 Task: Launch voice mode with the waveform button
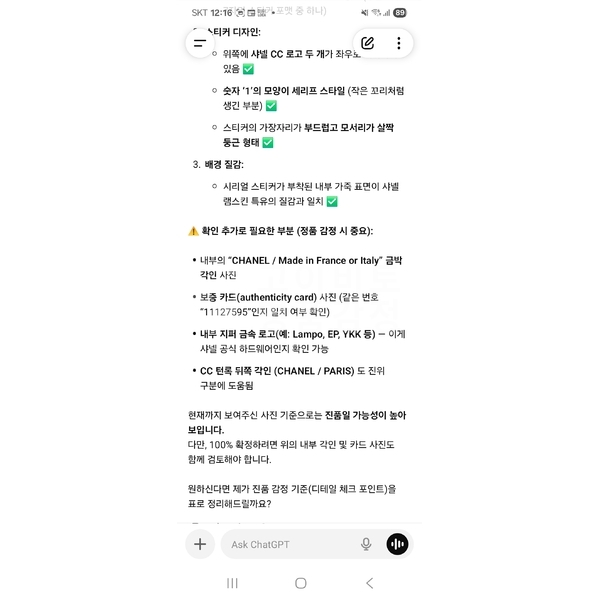point(397,544)
